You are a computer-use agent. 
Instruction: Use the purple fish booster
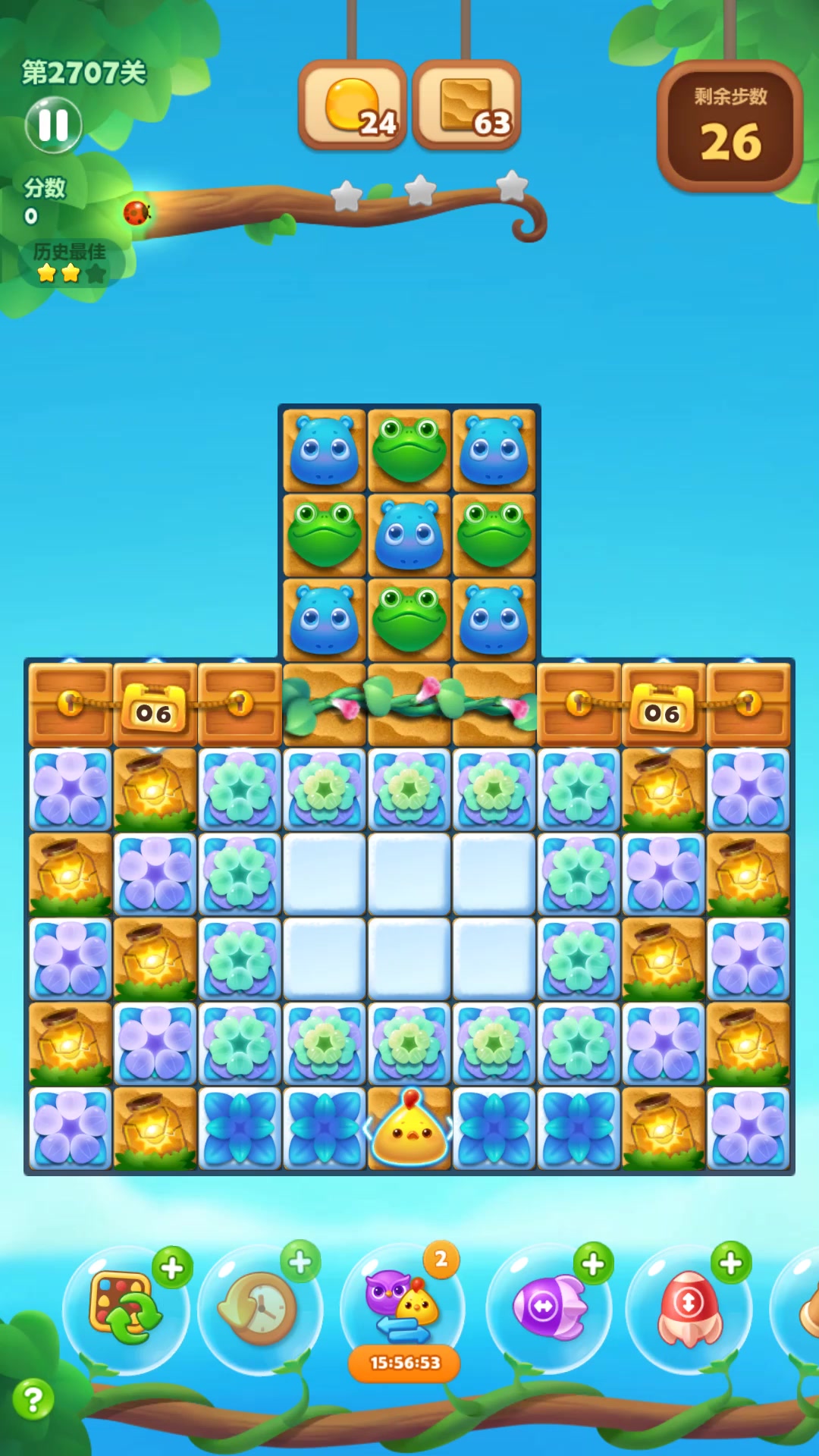click(549, 1307)
